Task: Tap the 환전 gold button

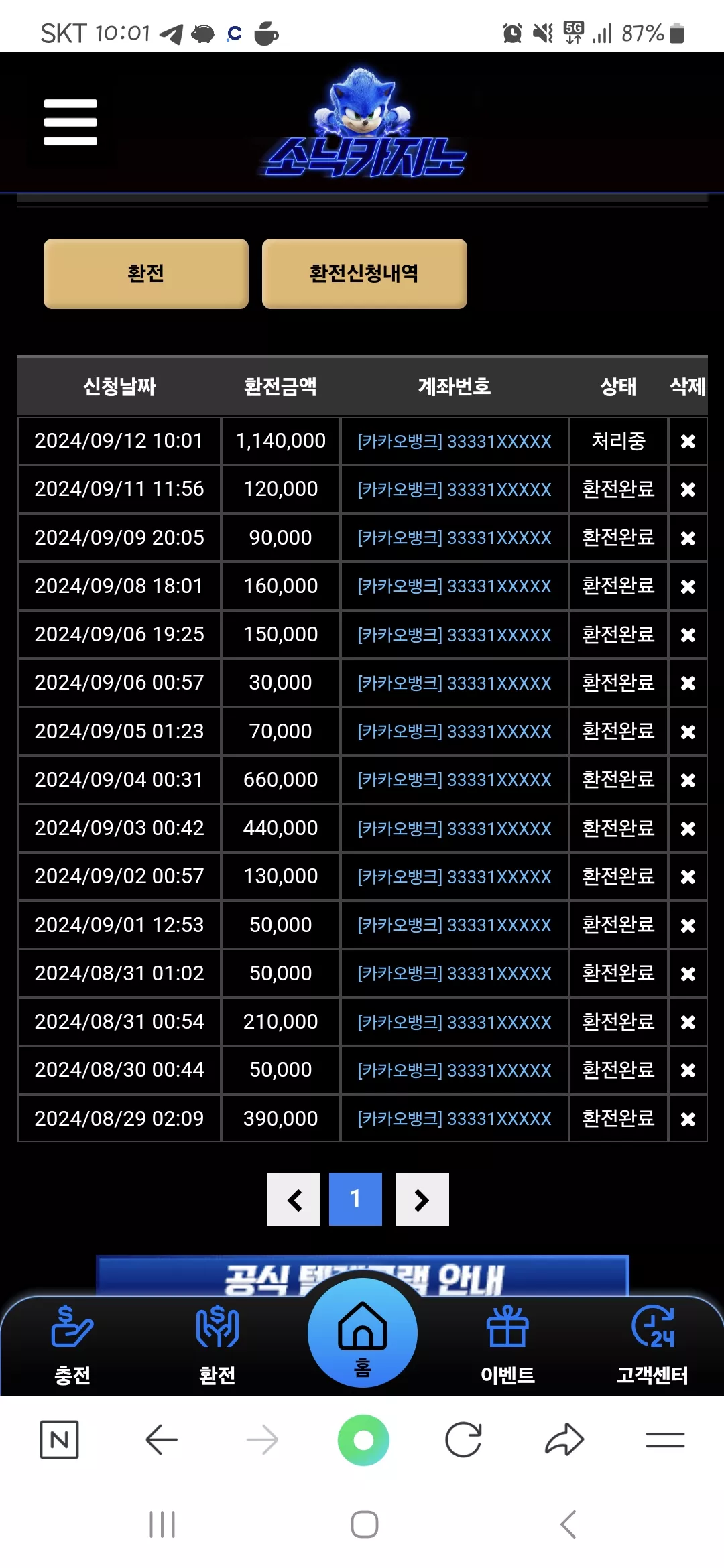Action: 146,273
